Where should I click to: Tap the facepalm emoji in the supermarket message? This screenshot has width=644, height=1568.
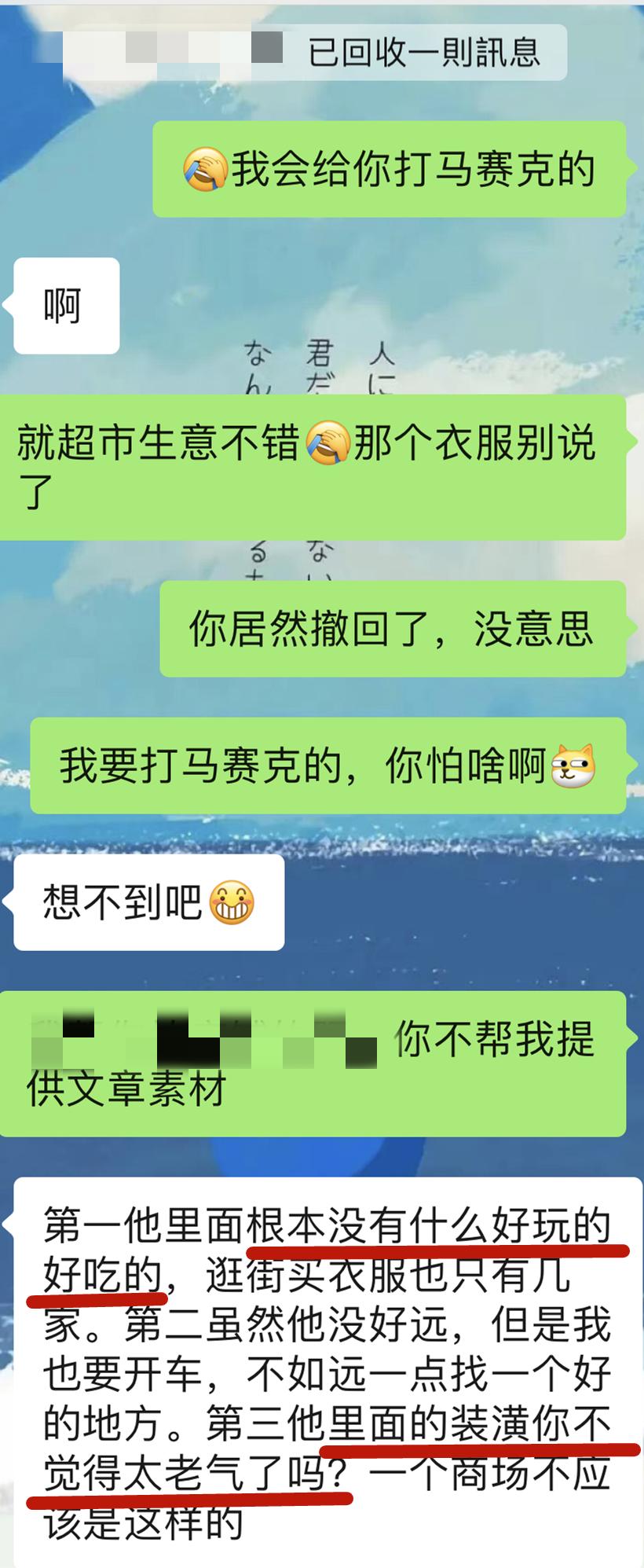327,444
